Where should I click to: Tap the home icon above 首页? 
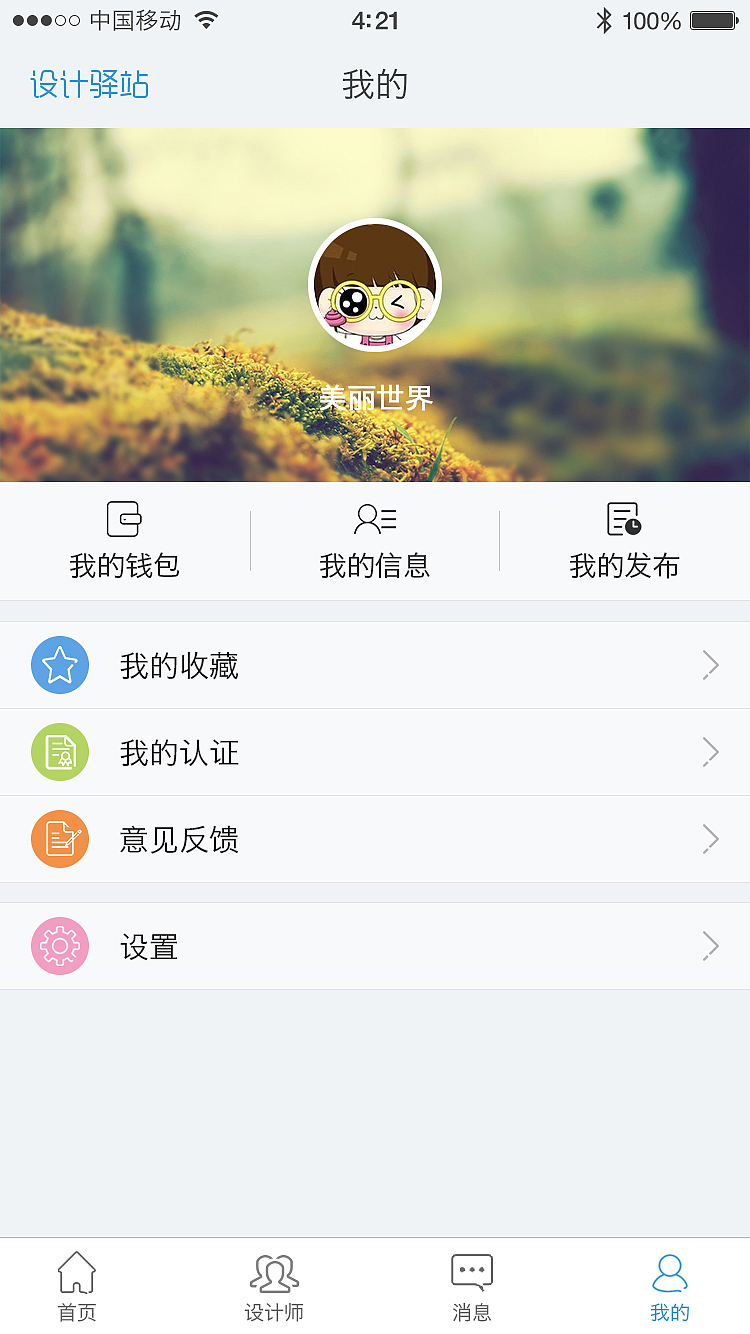point(76,1274)
